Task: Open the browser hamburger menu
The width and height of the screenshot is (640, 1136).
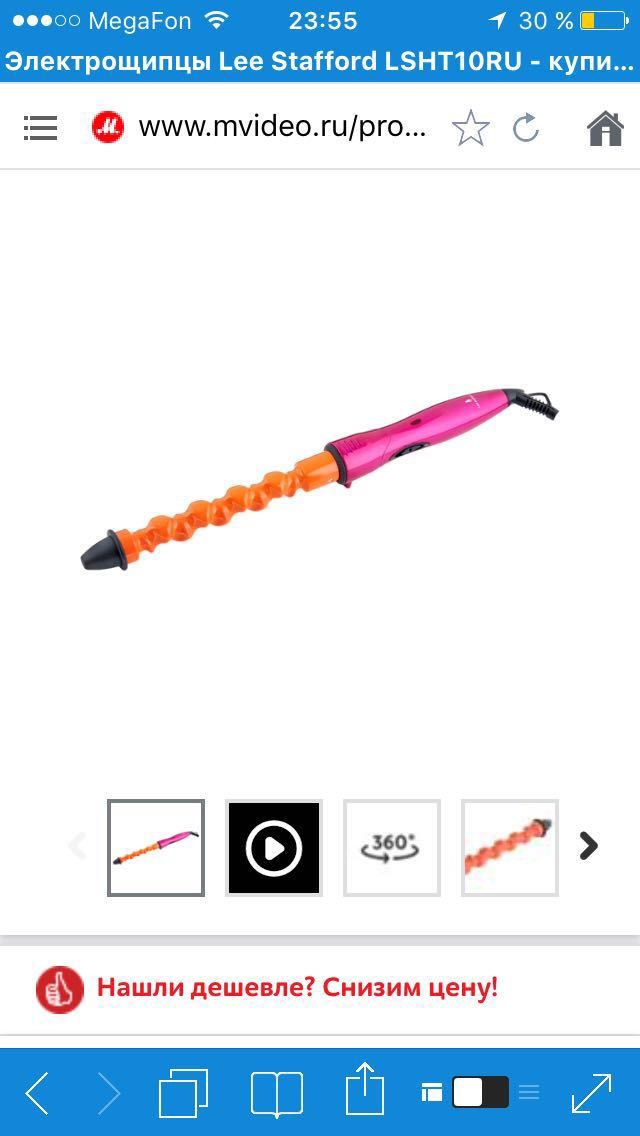Action: tap(40, 127)
